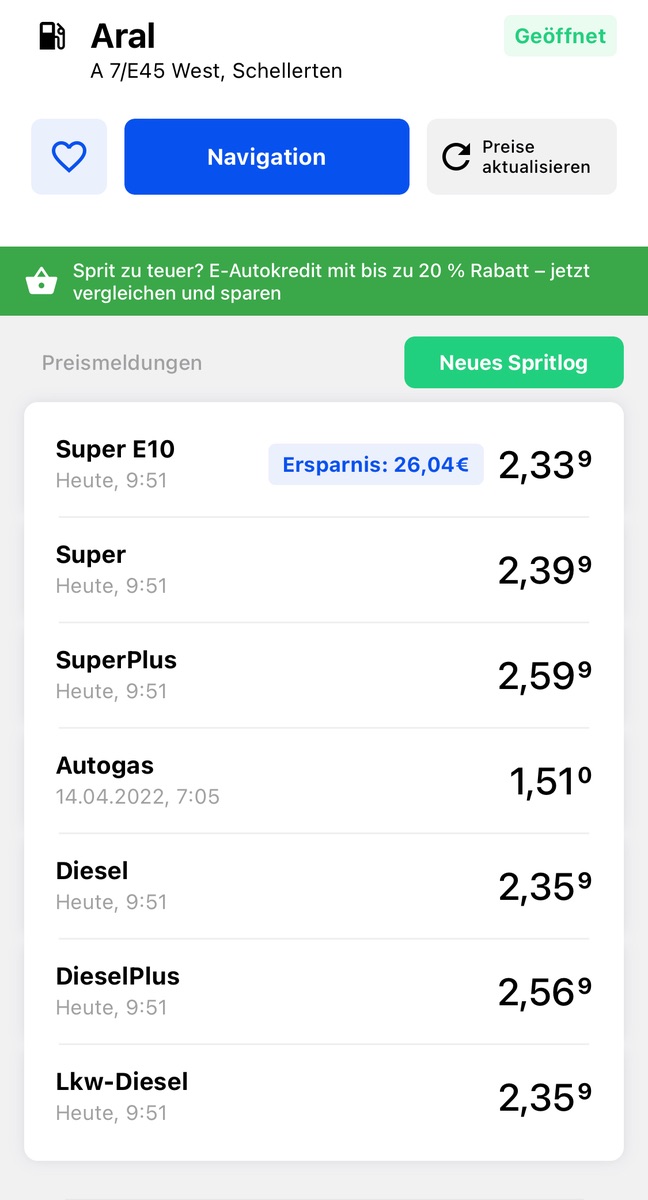Open the DieselPlus price entry
Image resolution: width=648 pixels, height=1200 pixels.
coord(324,991)
